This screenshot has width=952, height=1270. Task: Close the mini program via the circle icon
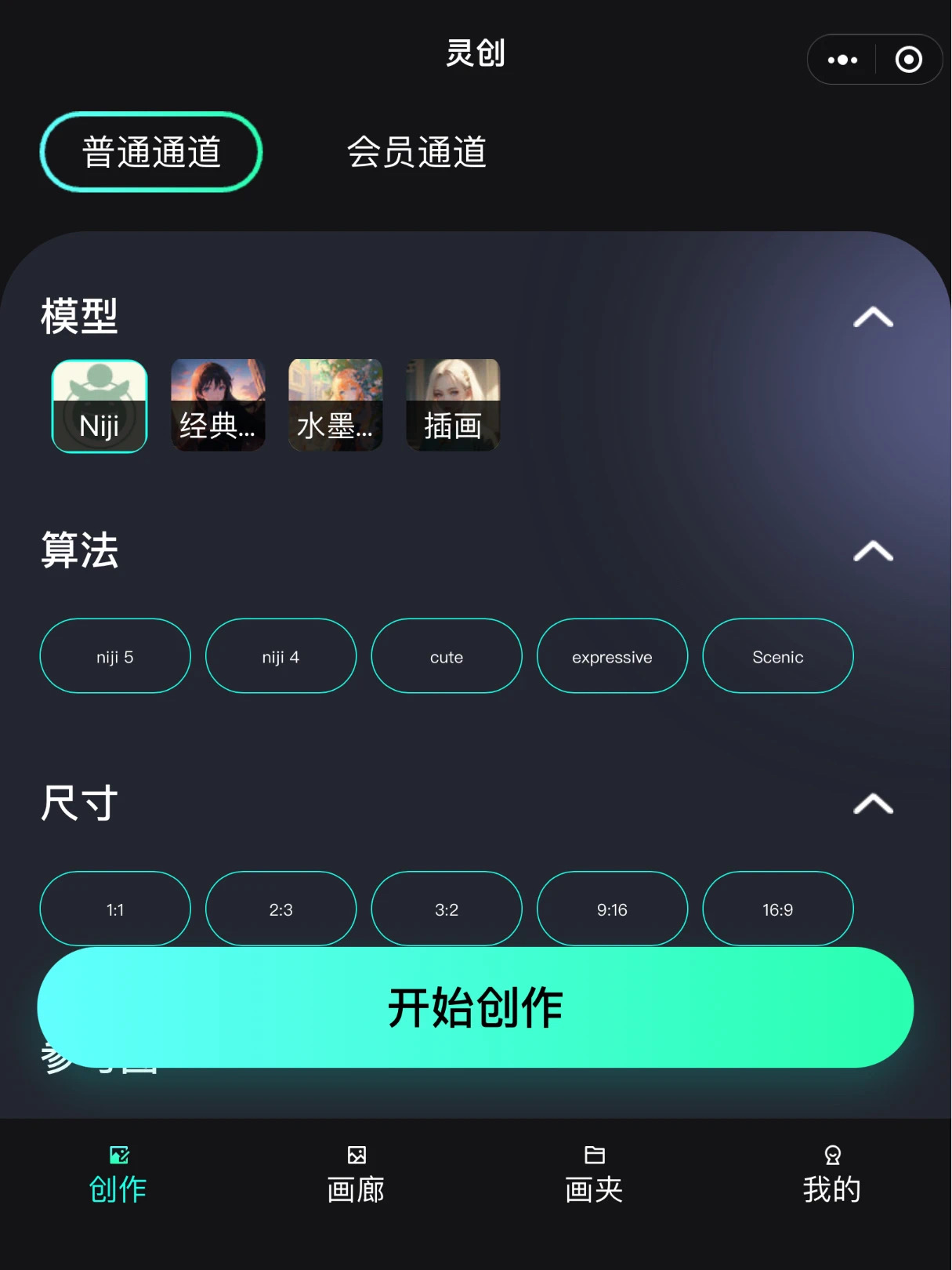tap(908, 60)
